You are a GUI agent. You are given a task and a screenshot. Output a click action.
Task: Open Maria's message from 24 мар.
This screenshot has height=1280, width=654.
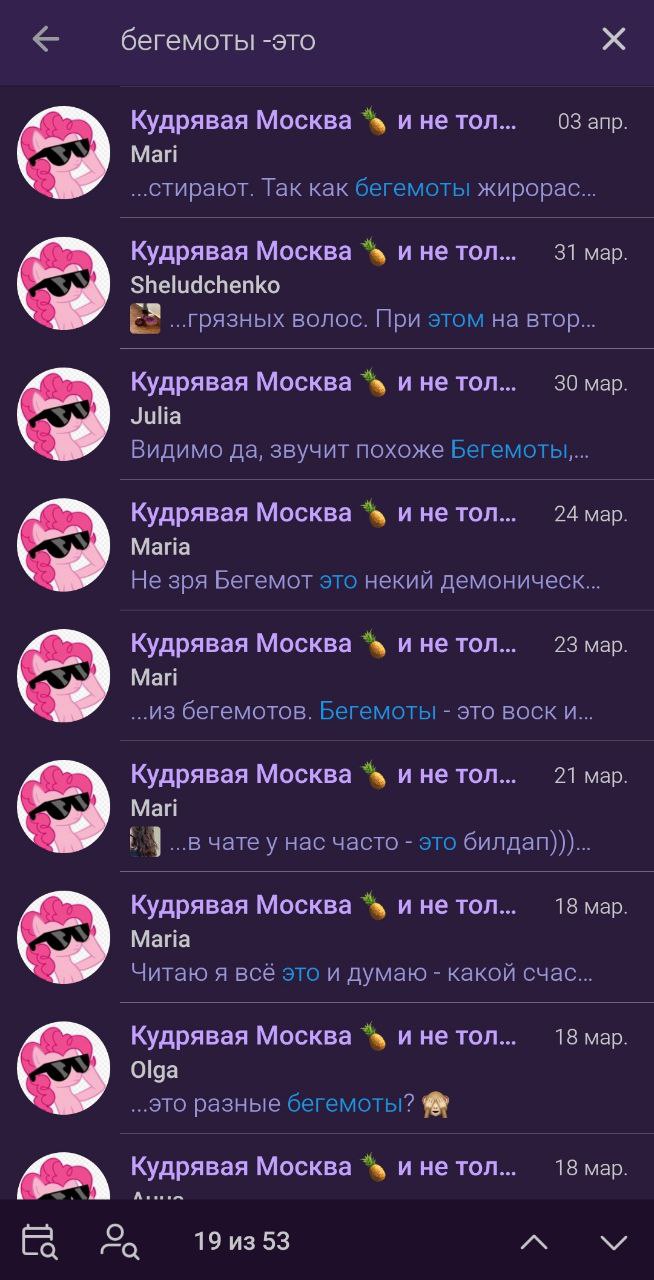click(327, 546)
